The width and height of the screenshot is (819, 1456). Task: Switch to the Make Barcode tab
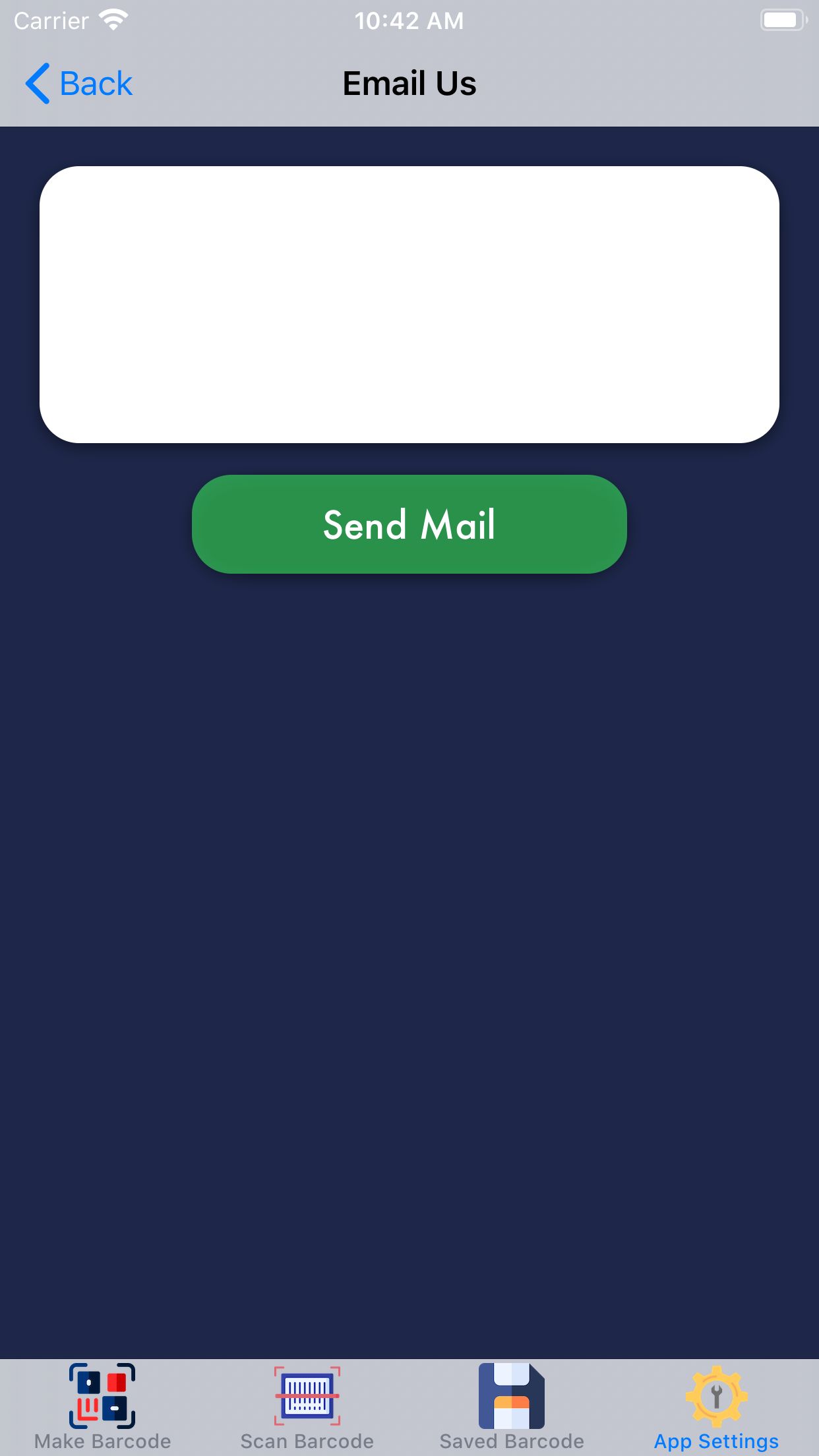102,1407
